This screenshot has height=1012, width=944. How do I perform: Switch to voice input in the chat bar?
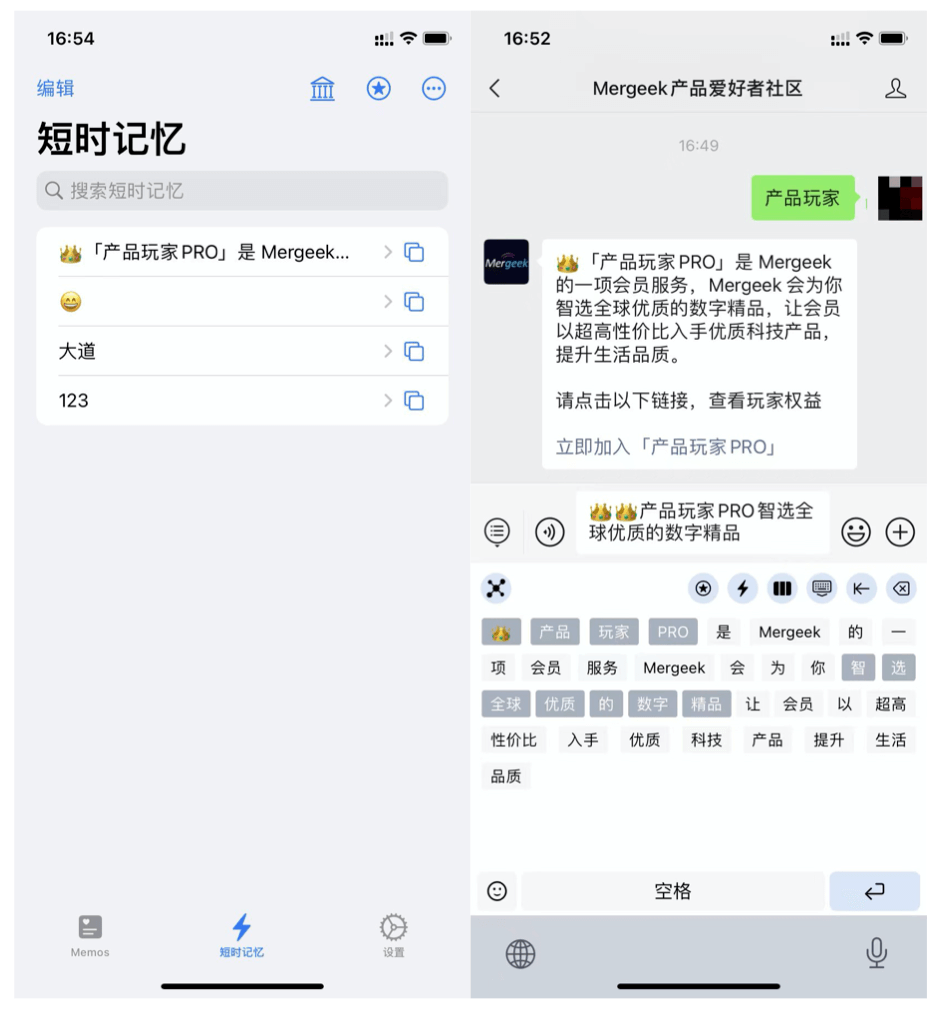(549, 532)
